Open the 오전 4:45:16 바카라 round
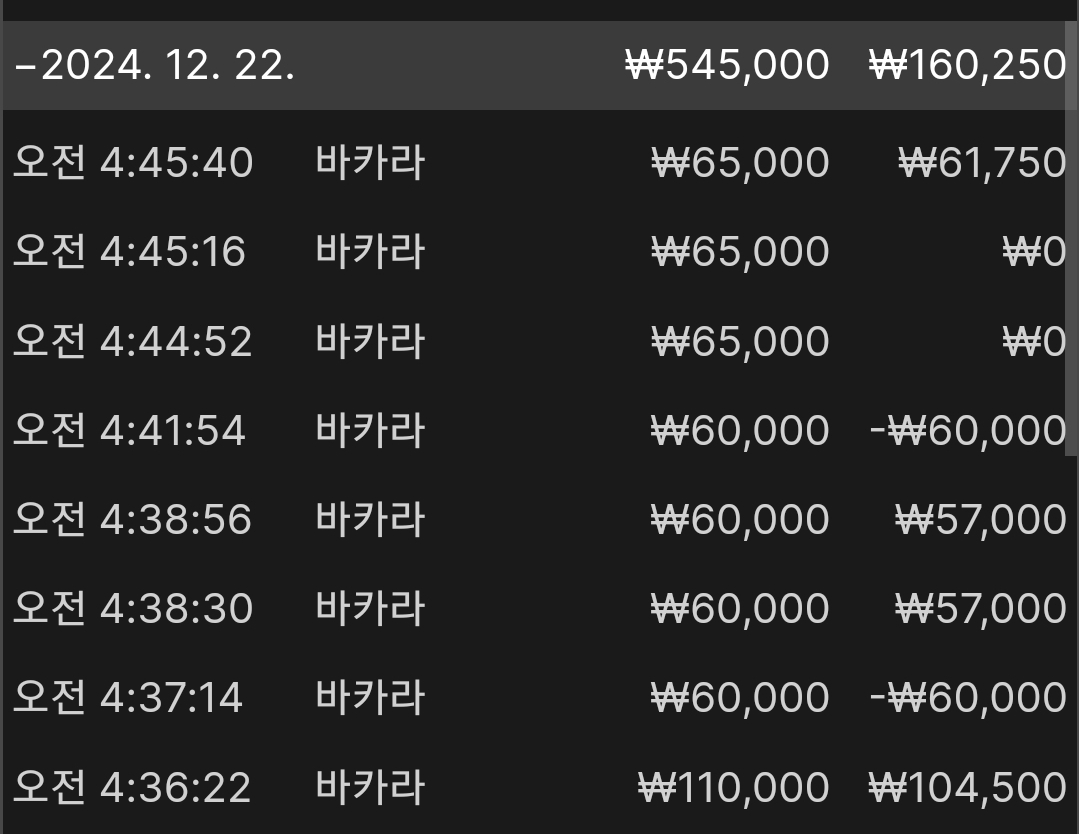 pos(370,251)
